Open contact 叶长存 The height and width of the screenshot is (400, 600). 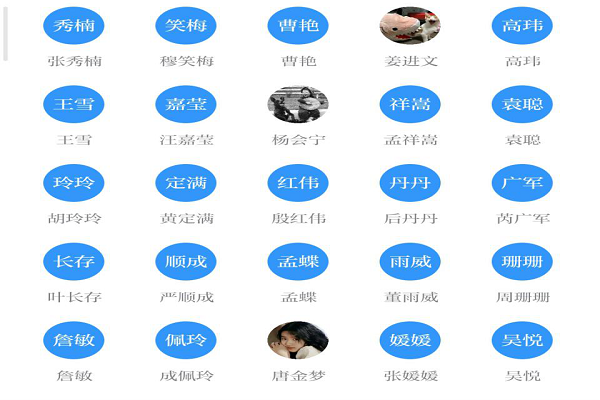(x=74, y=262)
